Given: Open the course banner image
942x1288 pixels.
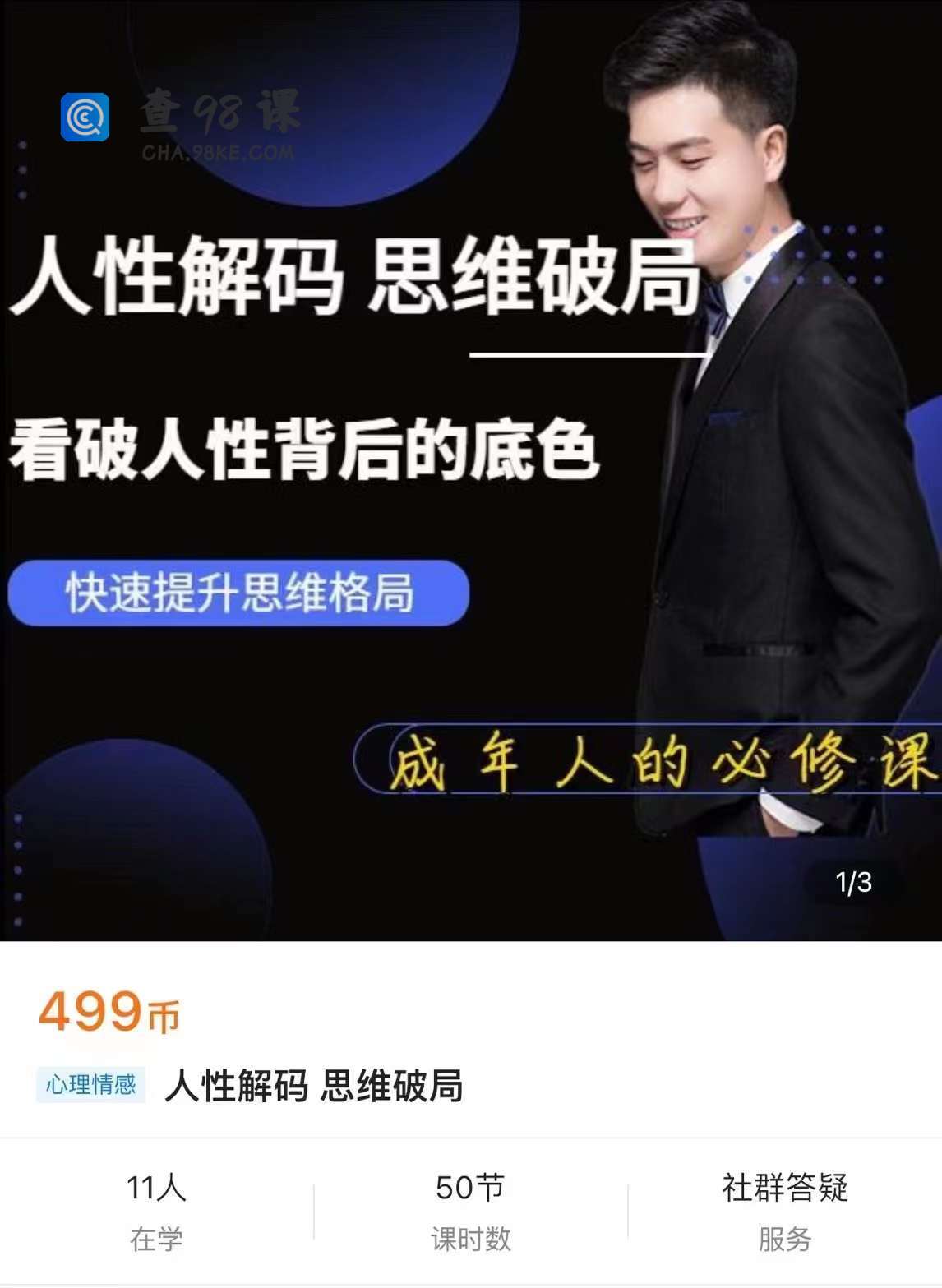Looking at the screenshot, I should click(471, 470).
